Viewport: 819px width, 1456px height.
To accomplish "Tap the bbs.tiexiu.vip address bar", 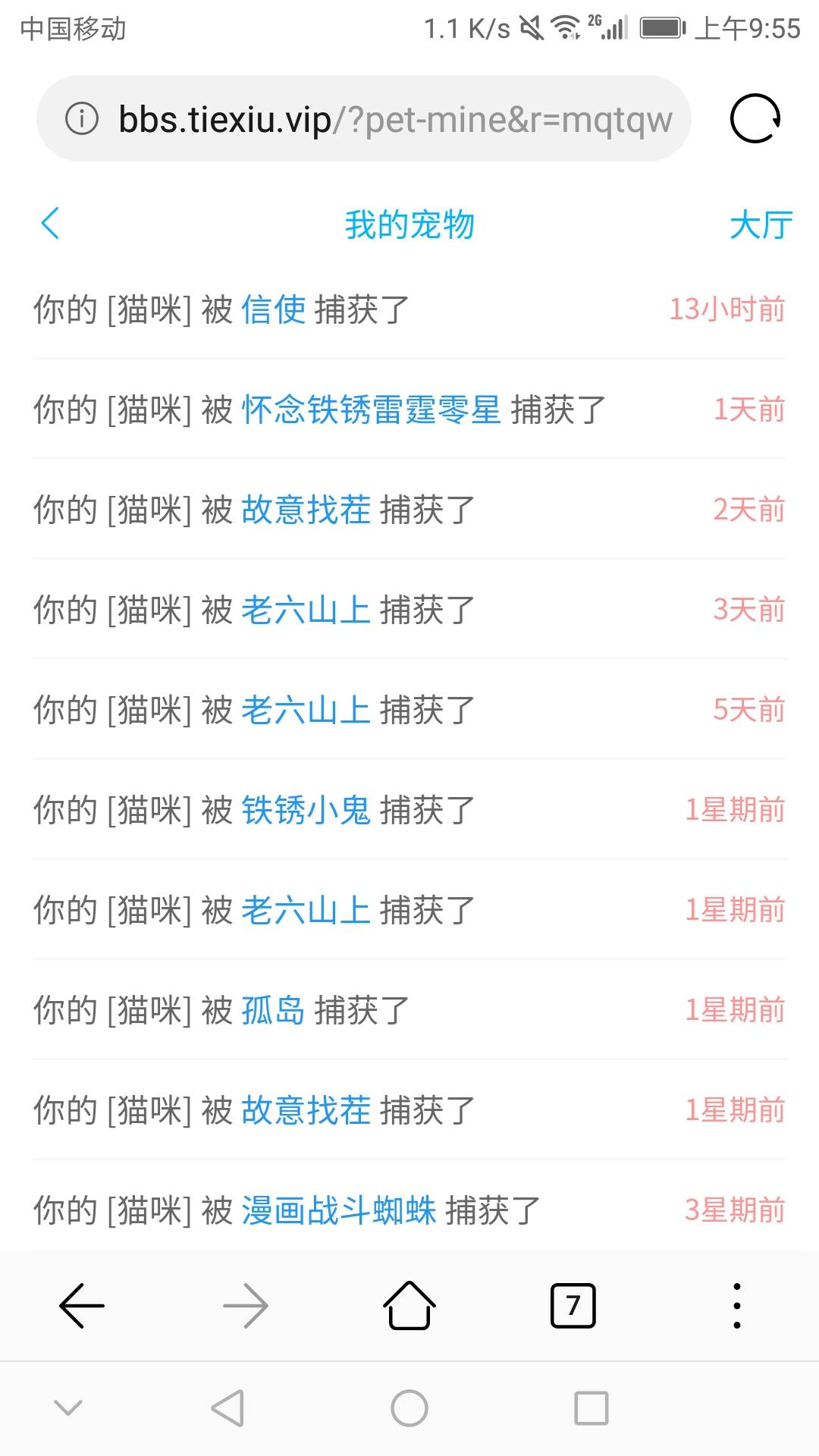I will 364,119.
